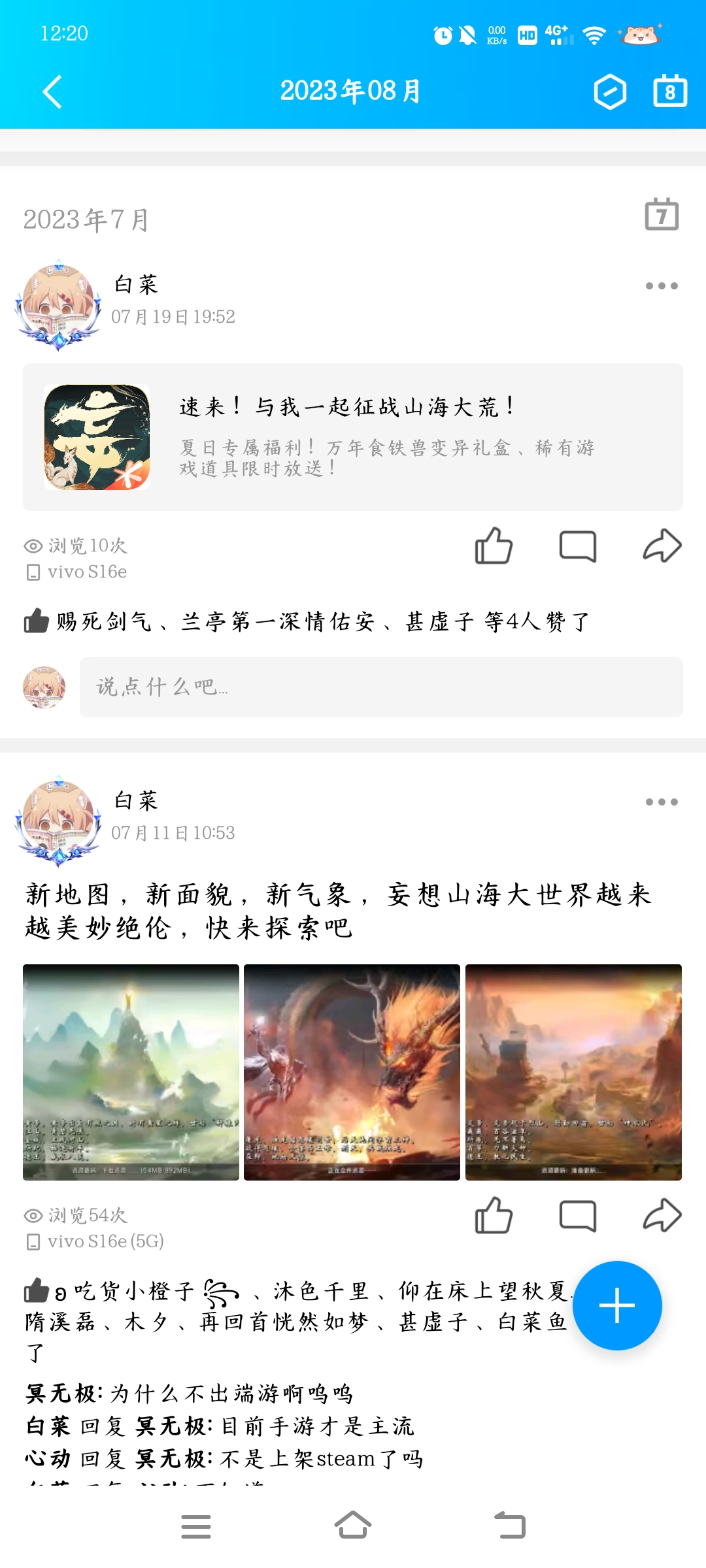This screenshot has width=706, height=1568.
Task: View the dragon image in the post
Action: (x=352, y=1072)
